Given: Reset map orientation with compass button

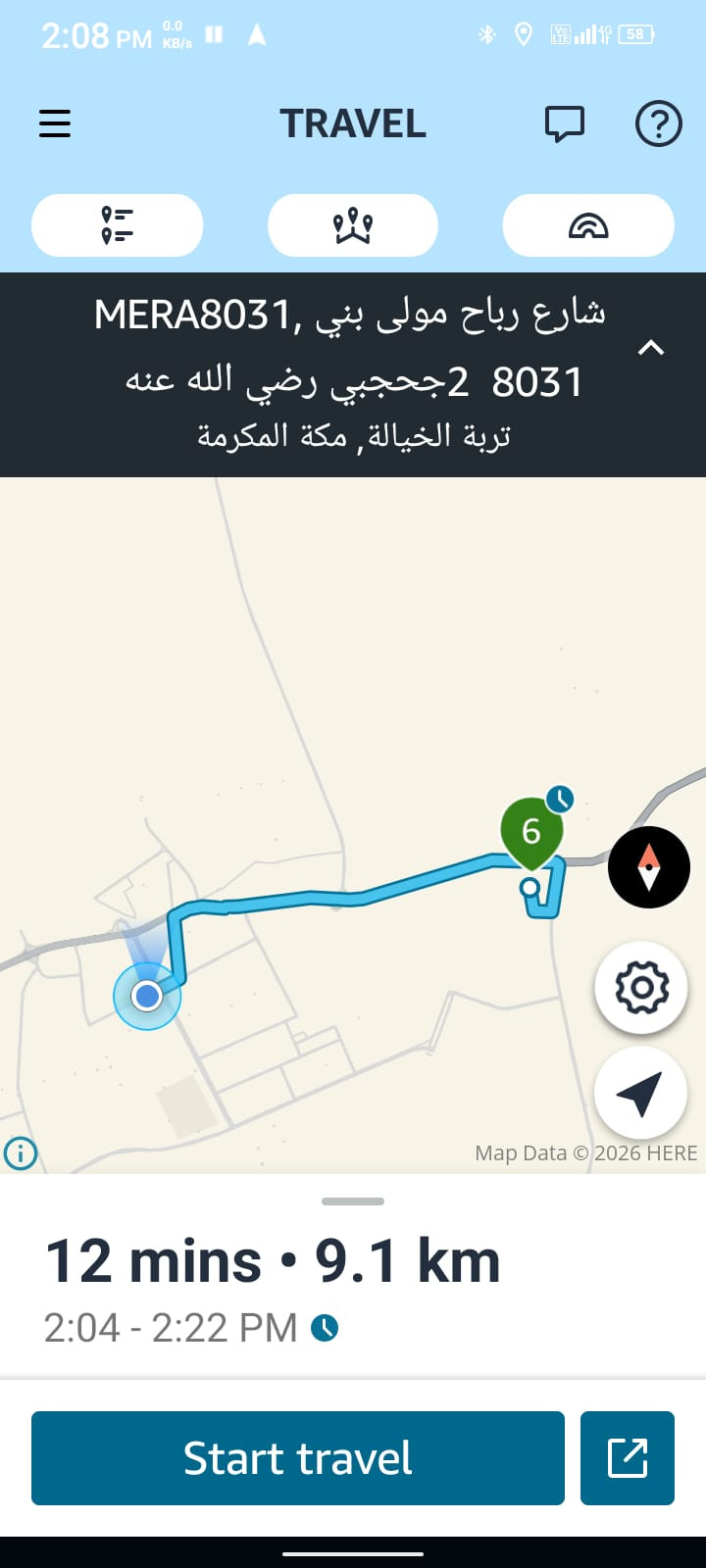Looking at the screenshot, I should (649, 867).
